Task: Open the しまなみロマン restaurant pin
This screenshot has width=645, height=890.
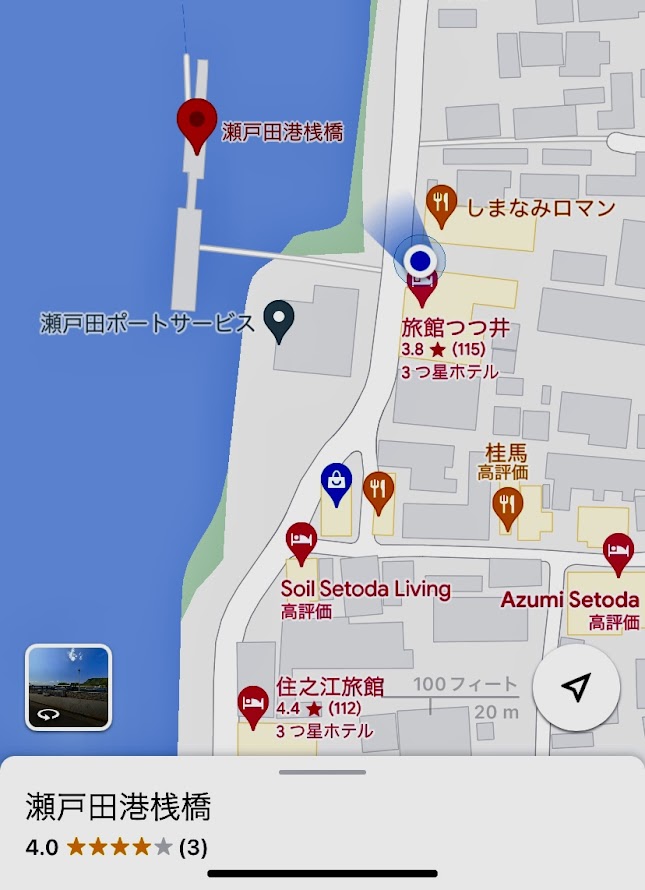Action: pos(441,203)
